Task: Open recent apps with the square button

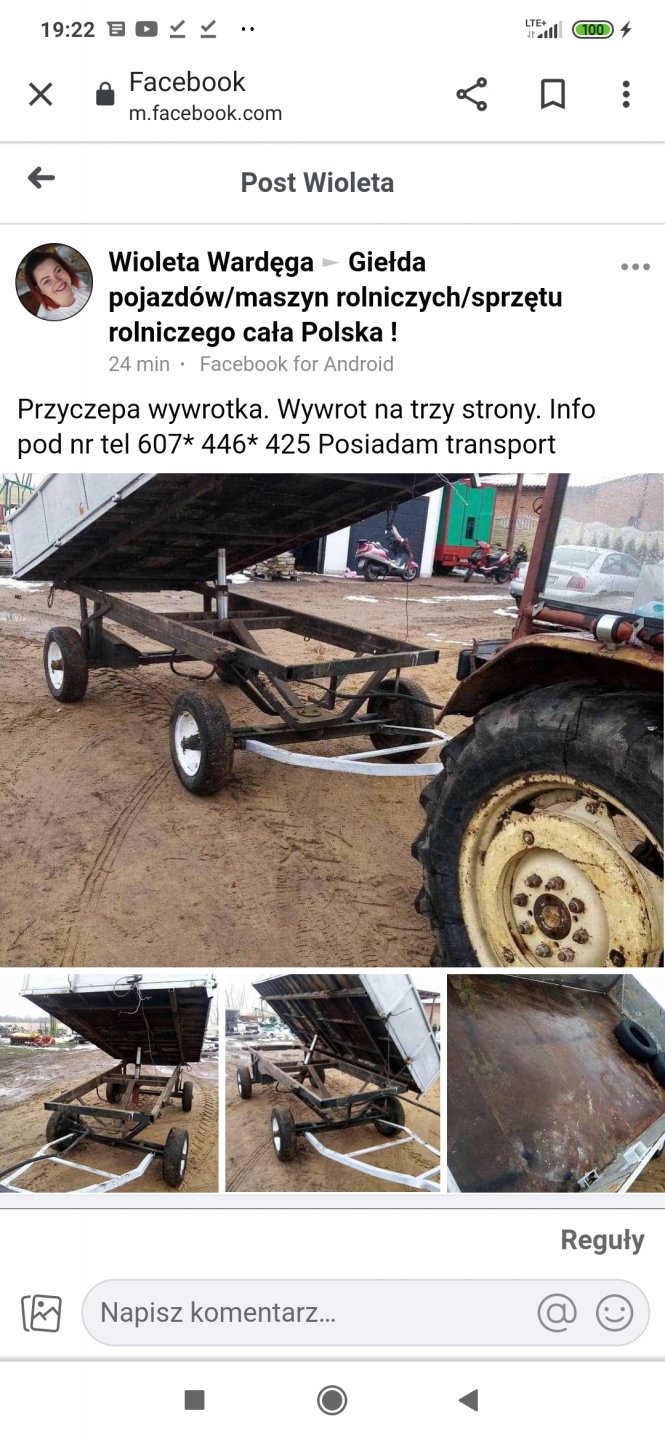Action: [x=195, y=1400]
